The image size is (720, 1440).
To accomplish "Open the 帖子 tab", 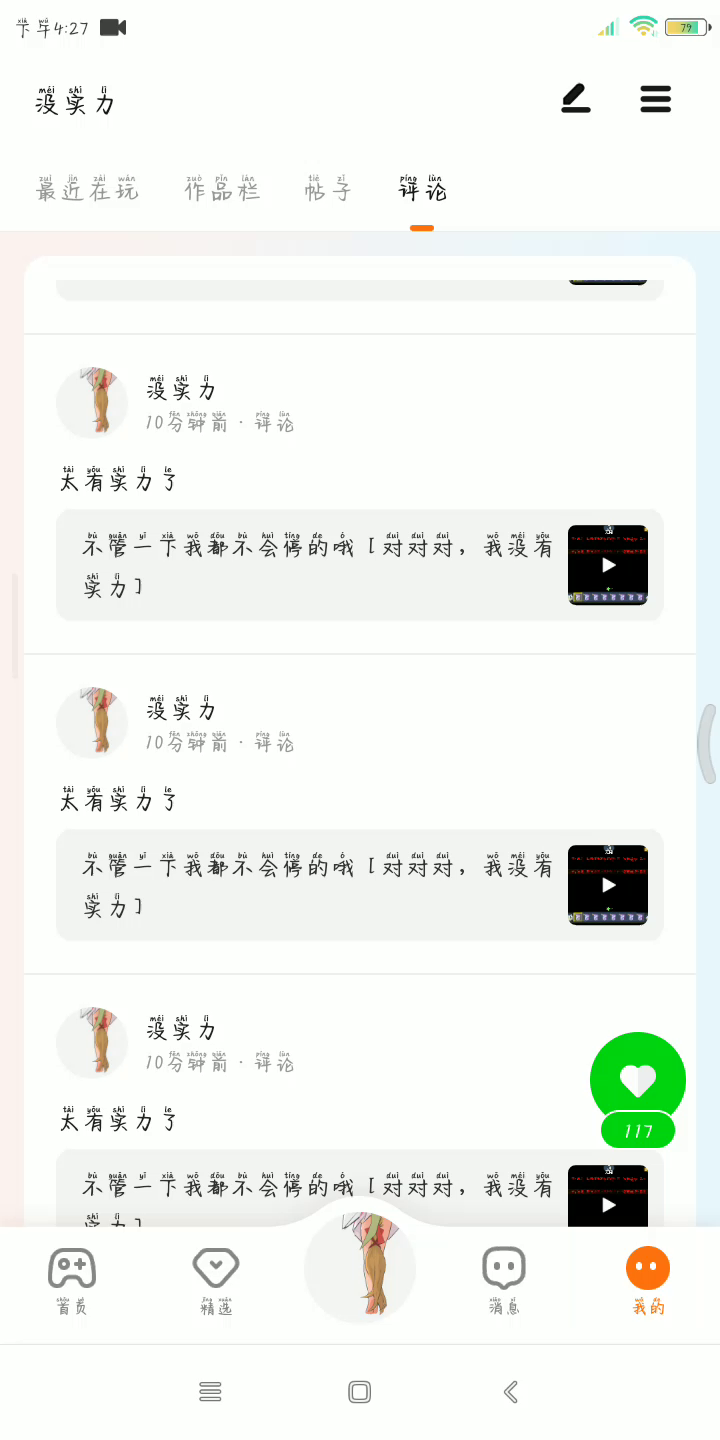I will click(328, 190).
